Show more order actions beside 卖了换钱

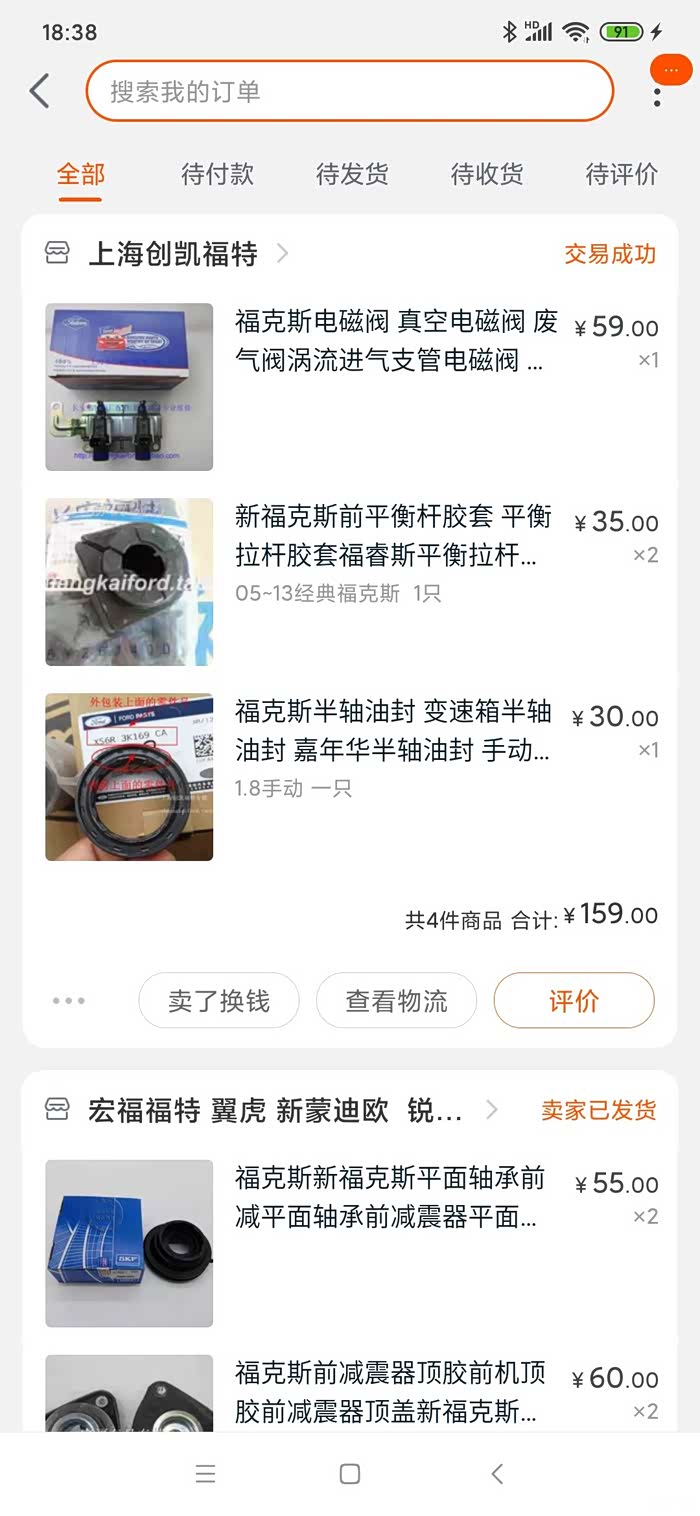coord(68,1001)
